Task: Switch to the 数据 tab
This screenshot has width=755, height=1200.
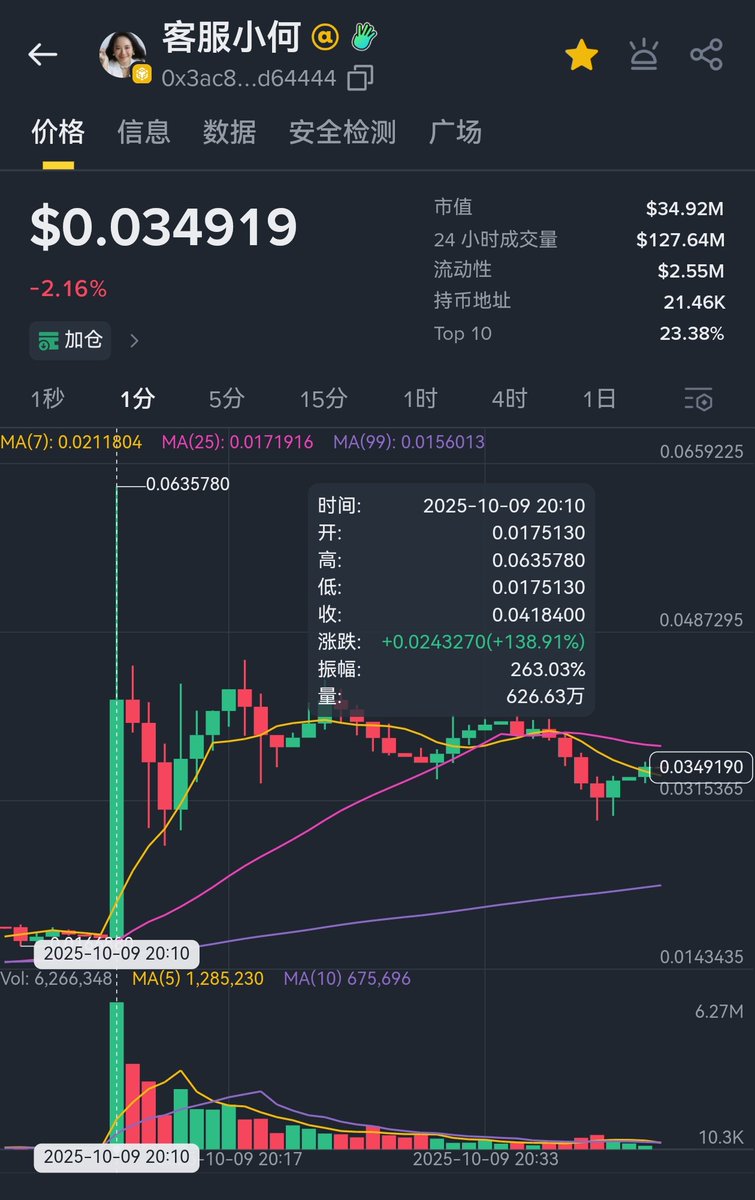Action: coord(229,132)
